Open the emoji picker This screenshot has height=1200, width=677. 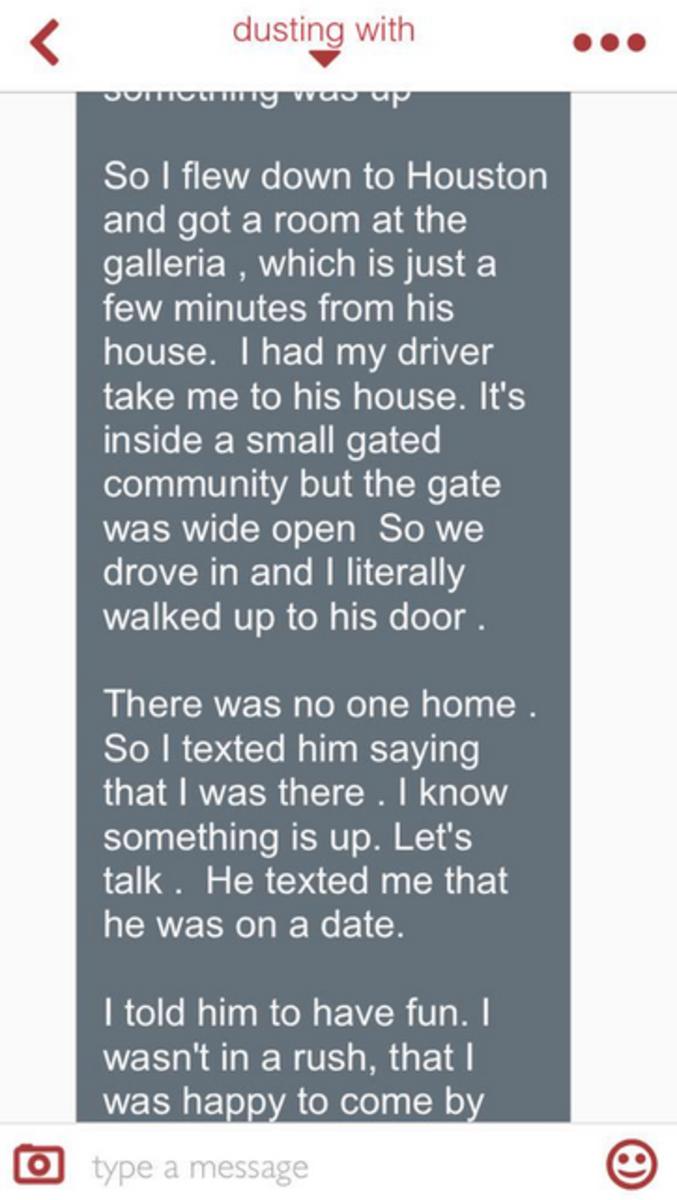coord(632,1164)
